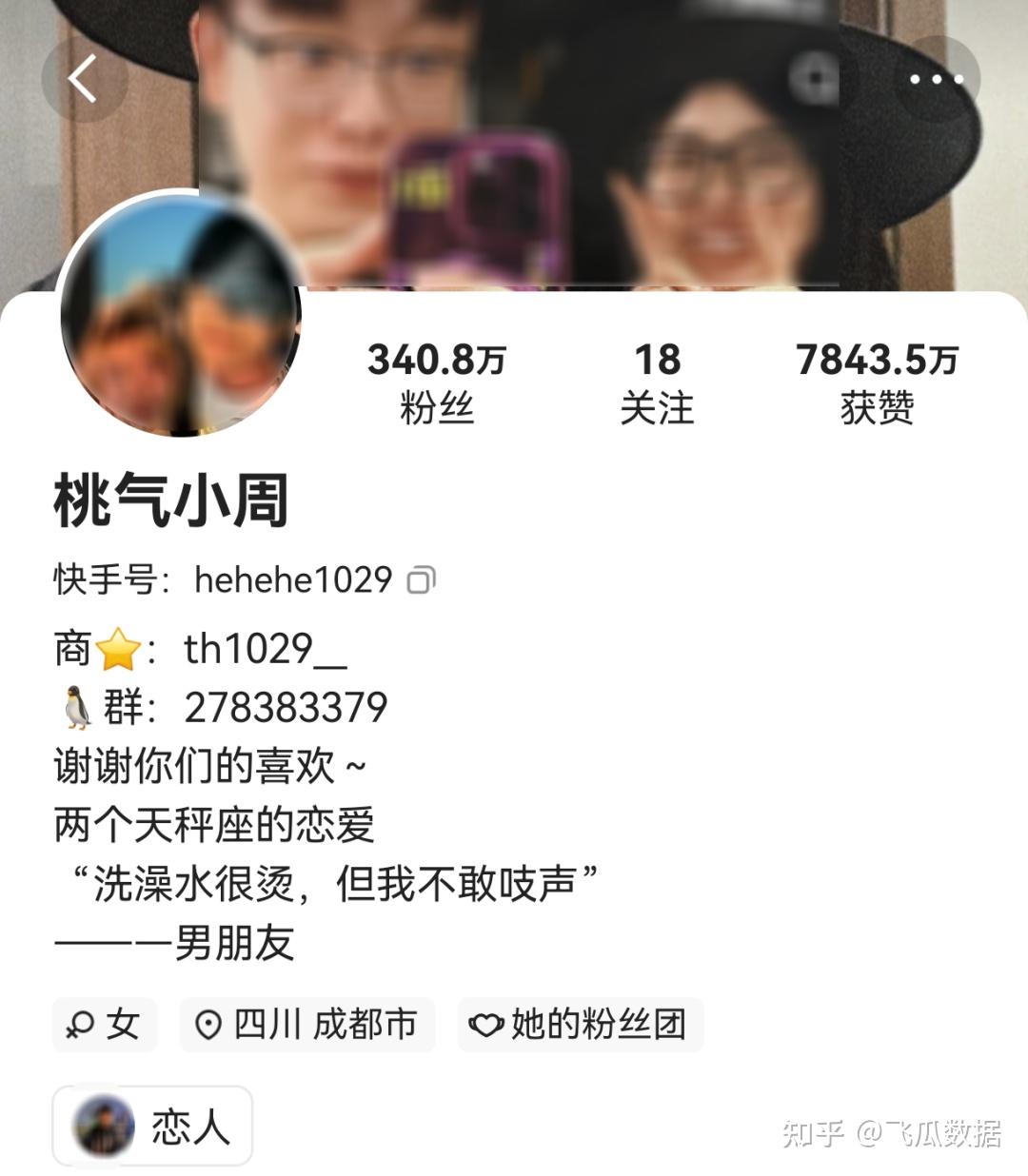The image size is (1028, 1176).
Task: Join 她的粉丝团 fan club
Action: click(579, 1025)
